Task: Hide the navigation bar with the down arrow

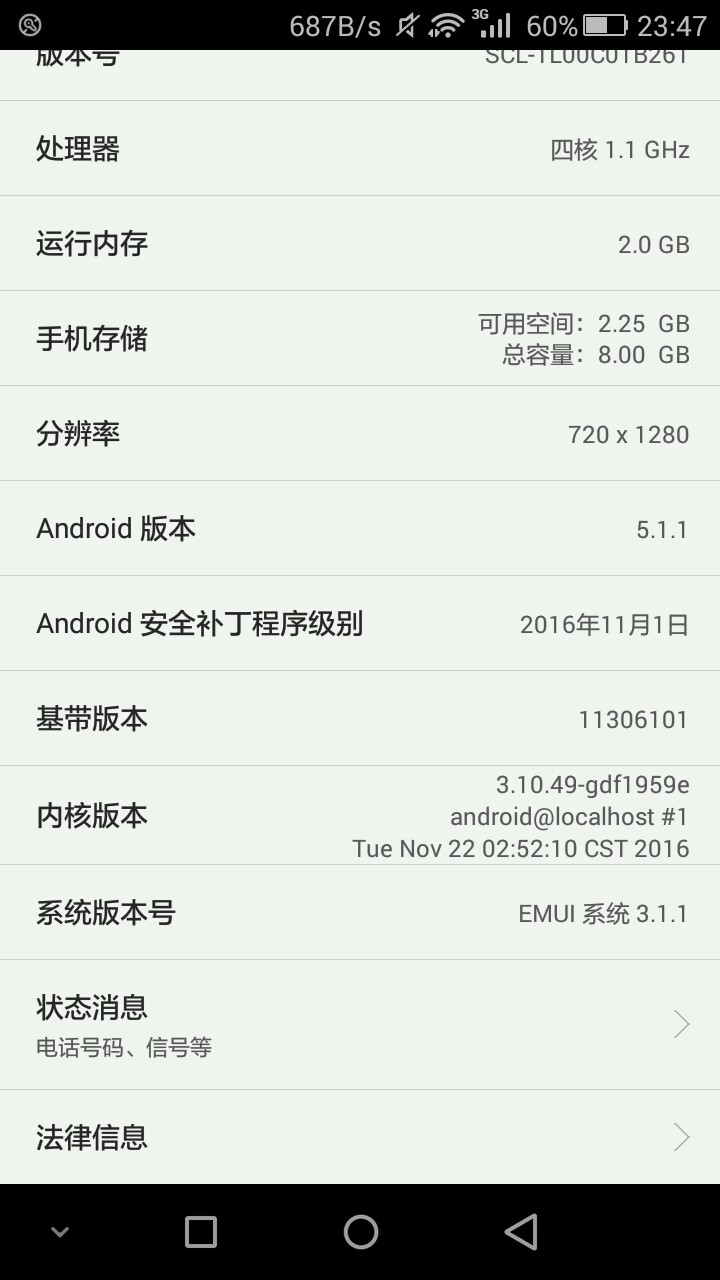Action: tap(60, 1232)
